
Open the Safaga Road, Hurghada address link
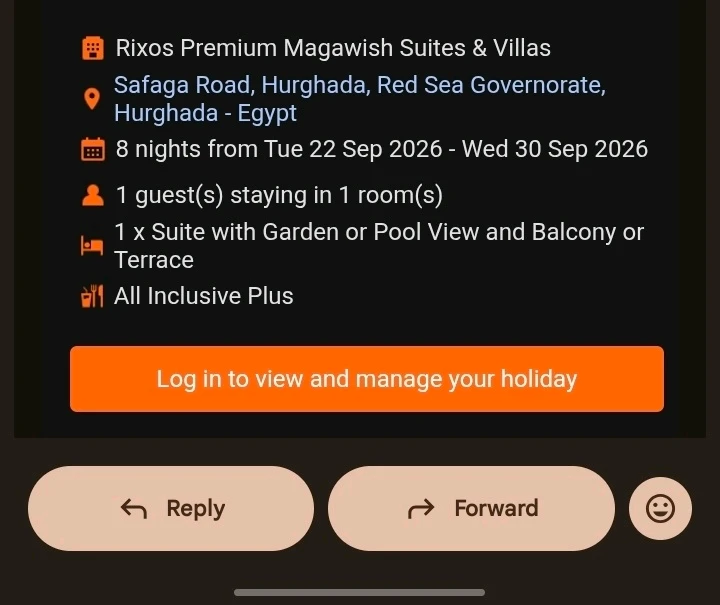click(x=359, y=99)
